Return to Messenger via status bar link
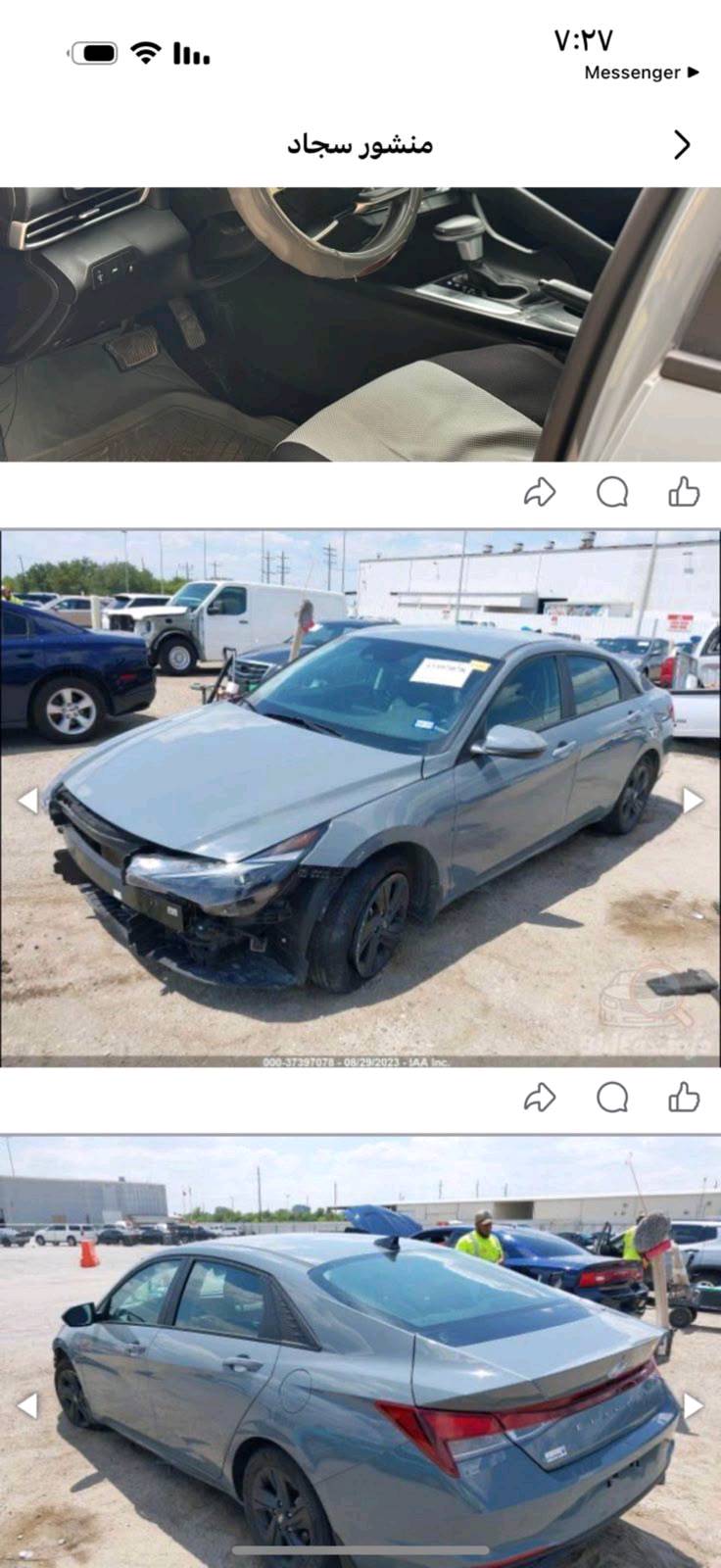The image size is (721, 1568). pyautogui.click(x=642, y=73)
